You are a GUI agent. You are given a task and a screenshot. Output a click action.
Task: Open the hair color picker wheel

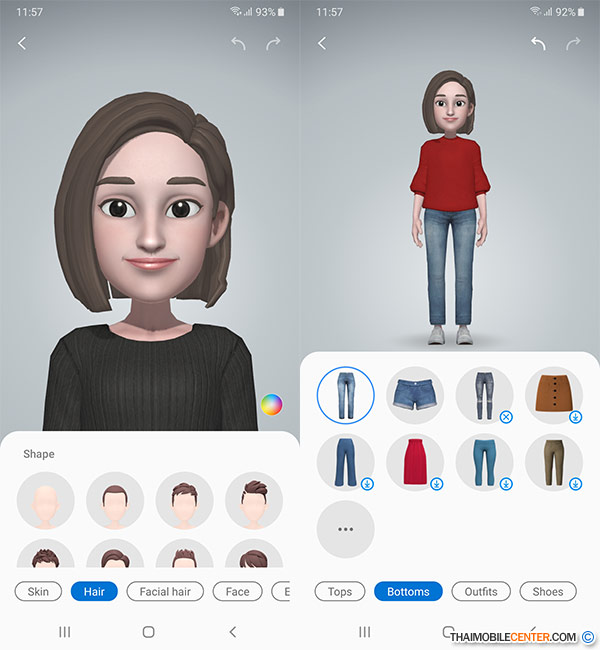tap(271, 404)
